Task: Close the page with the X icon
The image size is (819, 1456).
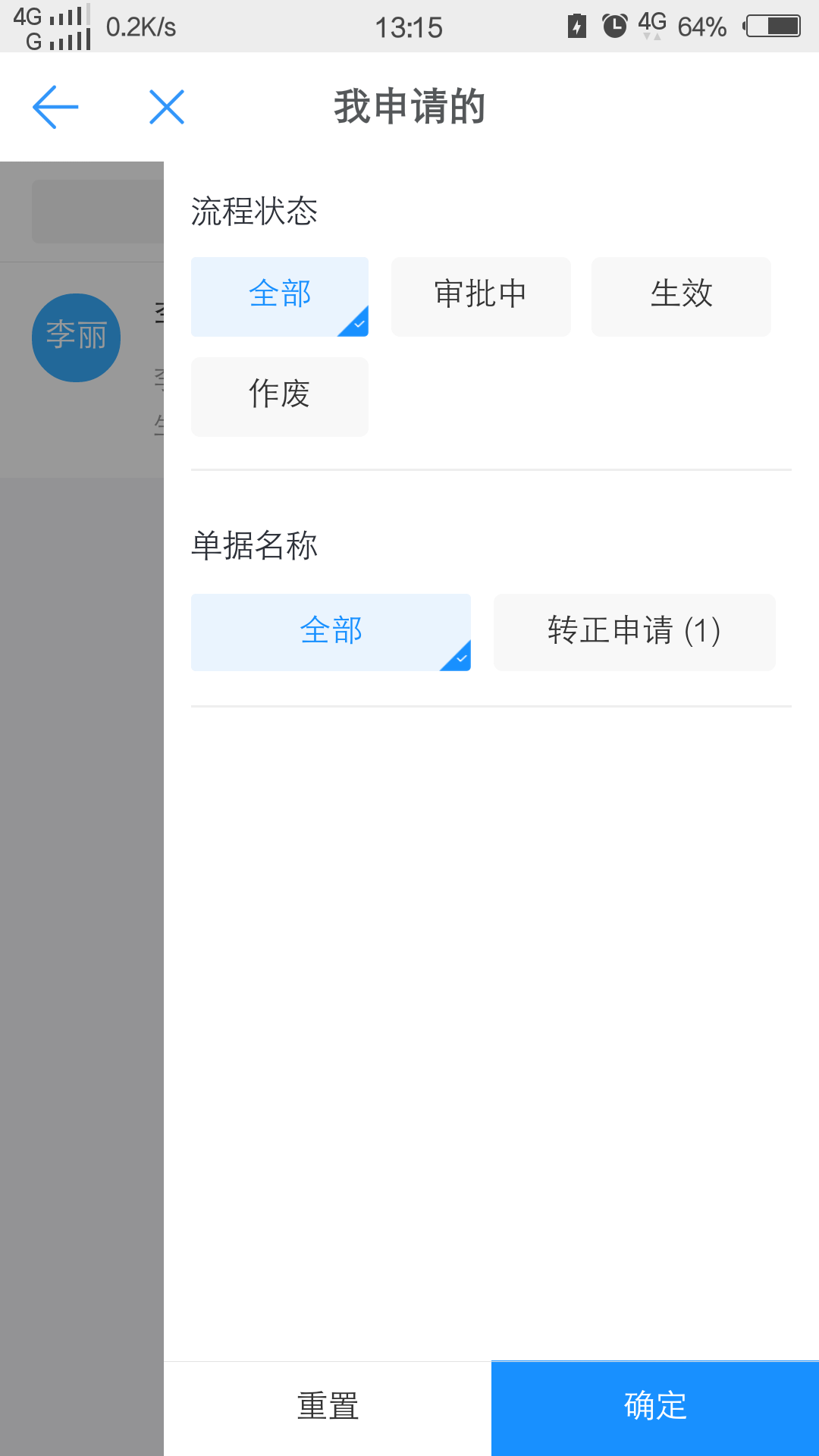Action: tap(167, 107)
